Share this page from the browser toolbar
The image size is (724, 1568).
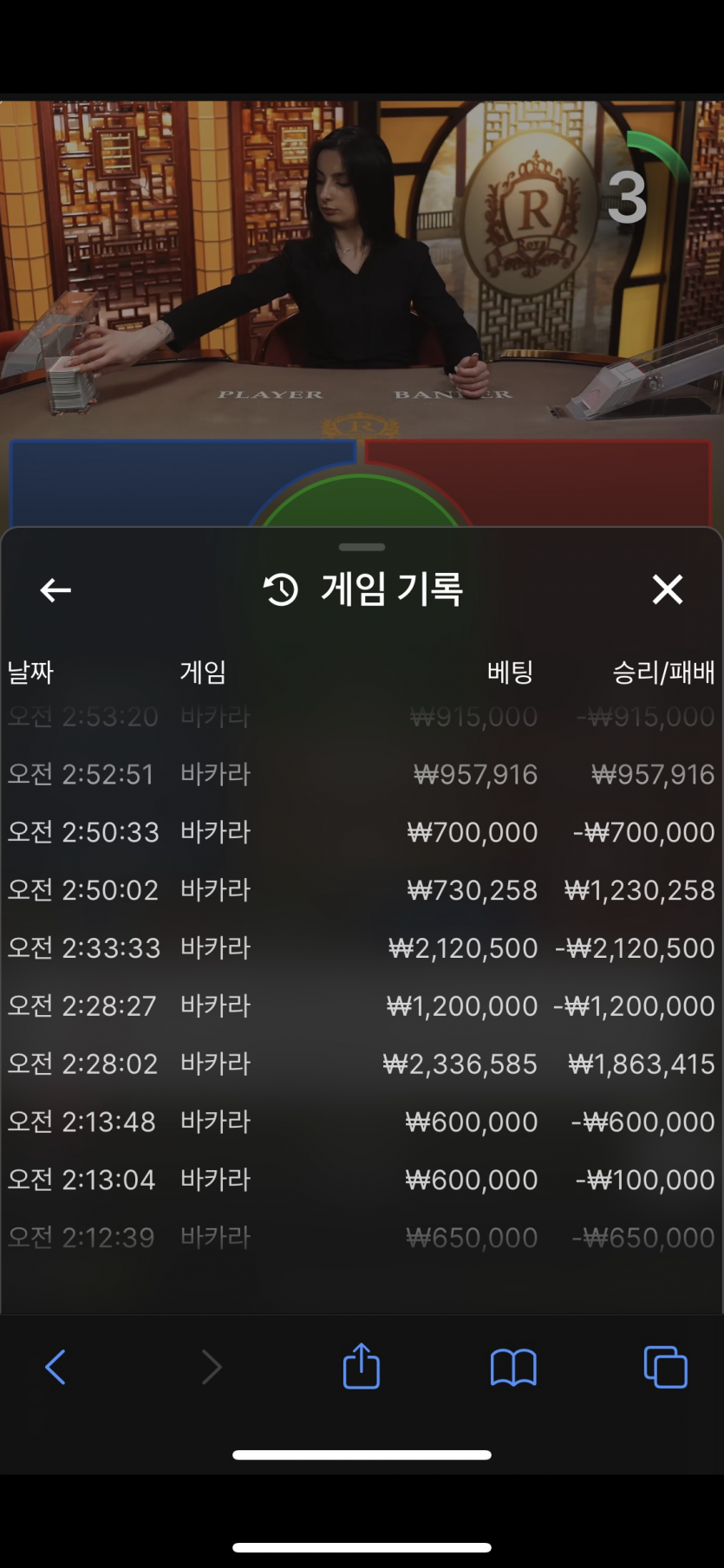[361, 1366]
